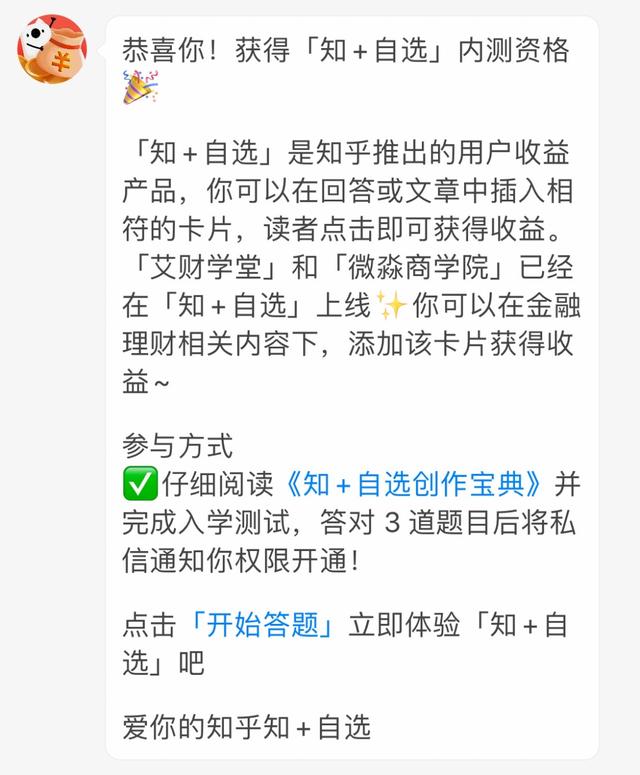Open the sender's money bag avatar
This screenshot has width=640, height=775.
(52, 49)
